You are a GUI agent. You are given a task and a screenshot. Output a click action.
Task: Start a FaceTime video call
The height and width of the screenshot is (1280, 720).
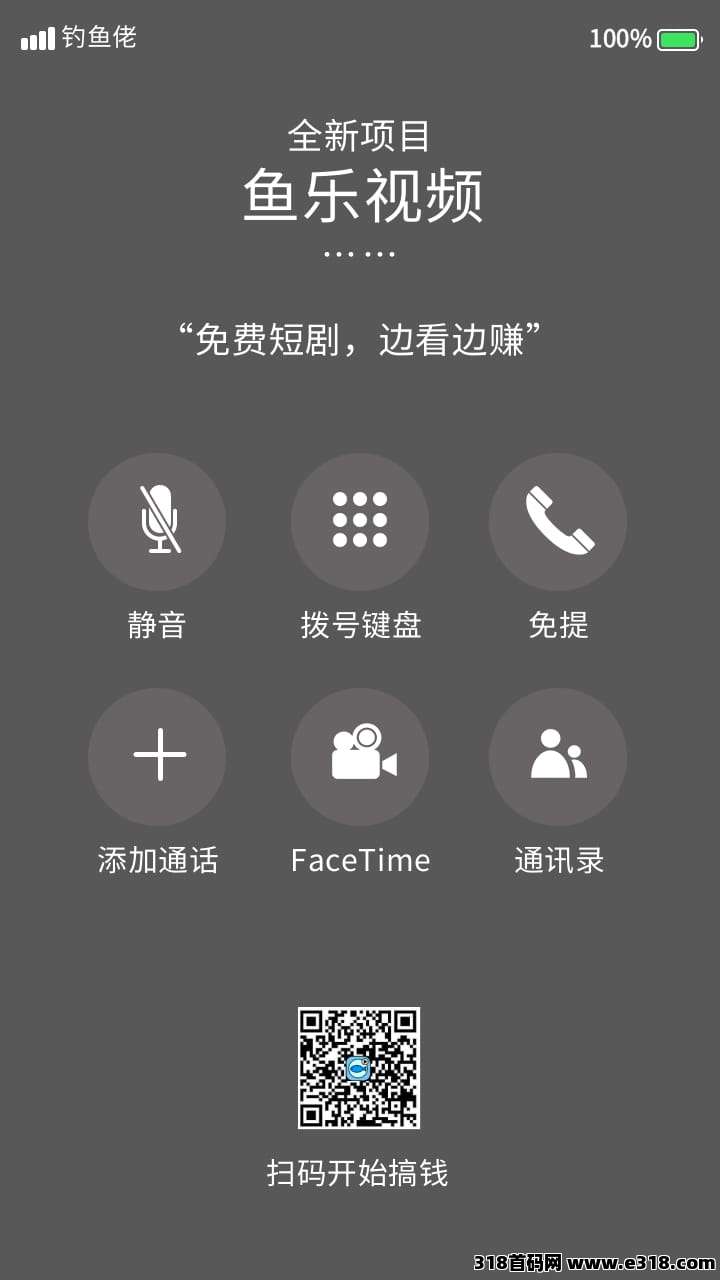tap(360, 758)
